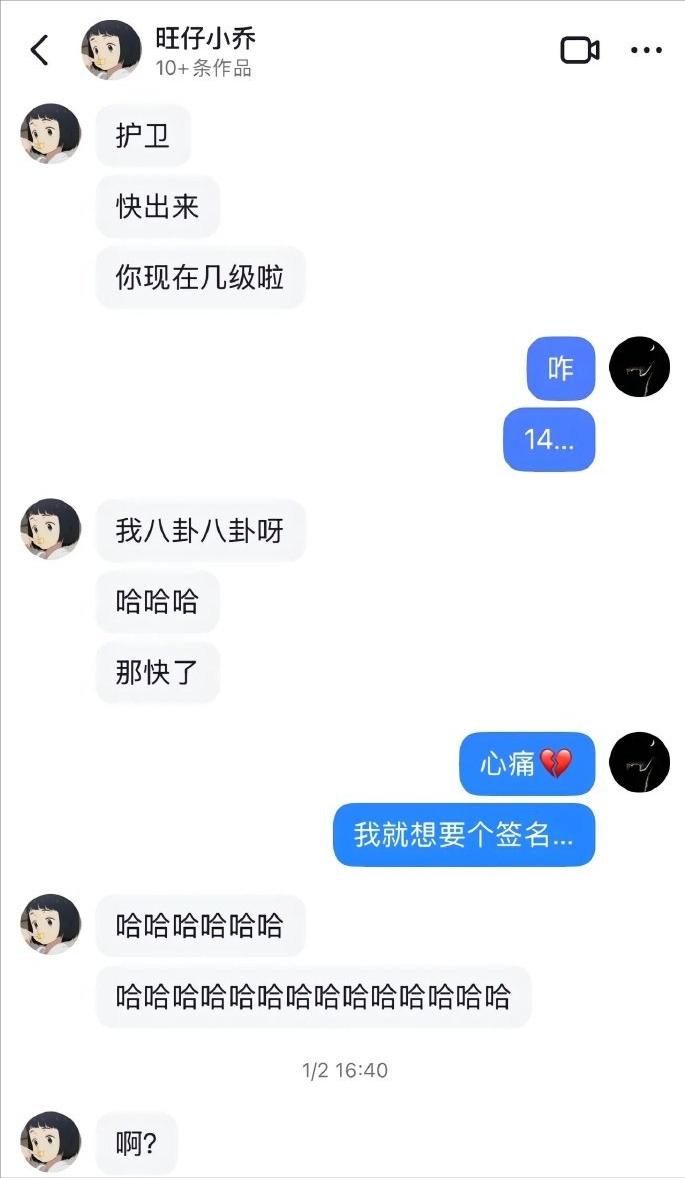This screenshot has width=685, height=1178.
Task: Go back from the chat screen
Action: 39,50
